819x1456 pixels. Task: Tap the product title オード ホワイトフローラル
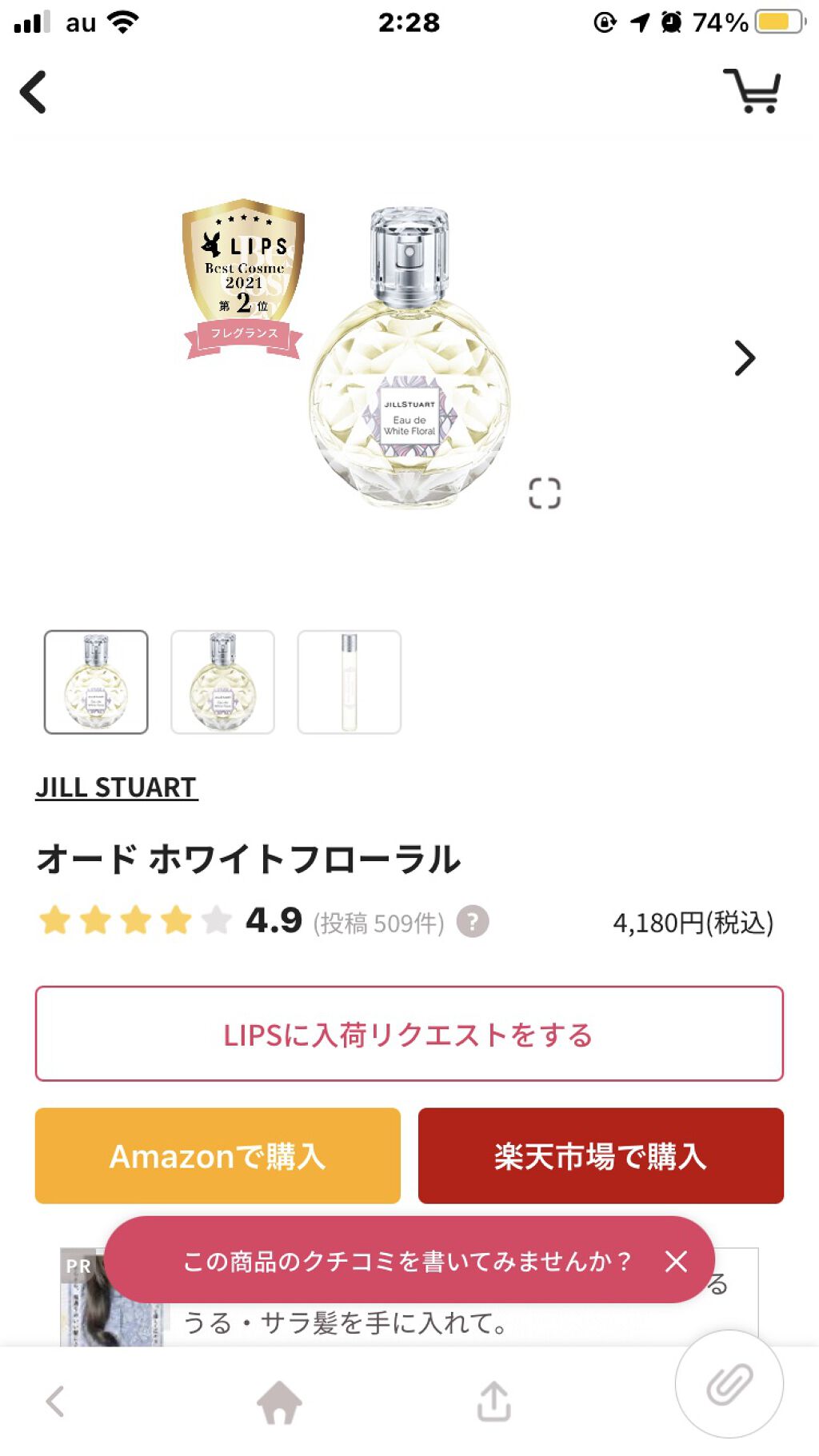250,858
